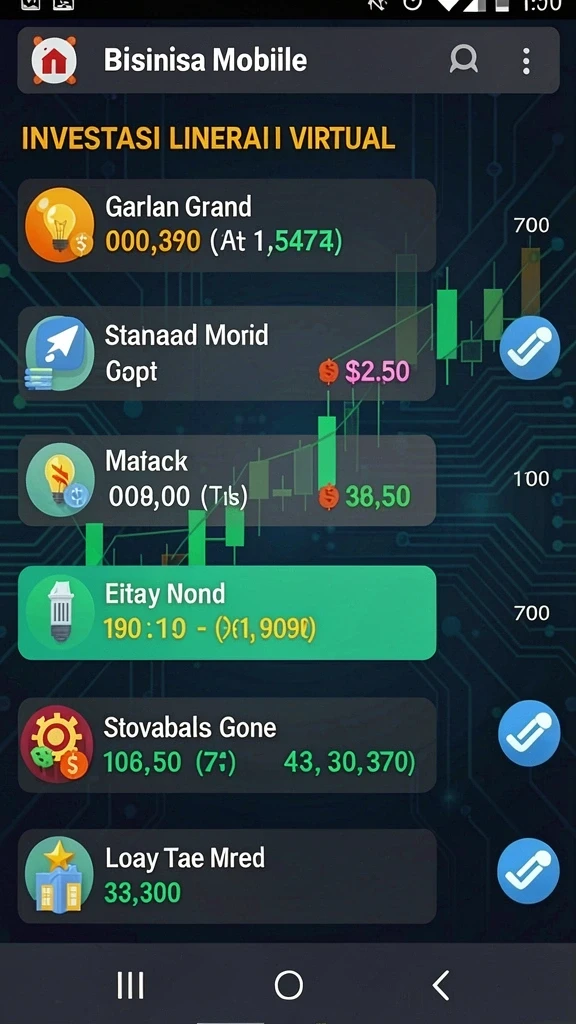The image size is (576, 1024).
Task: Open the Garlan Grand investment card
Action: pos(227,225)
